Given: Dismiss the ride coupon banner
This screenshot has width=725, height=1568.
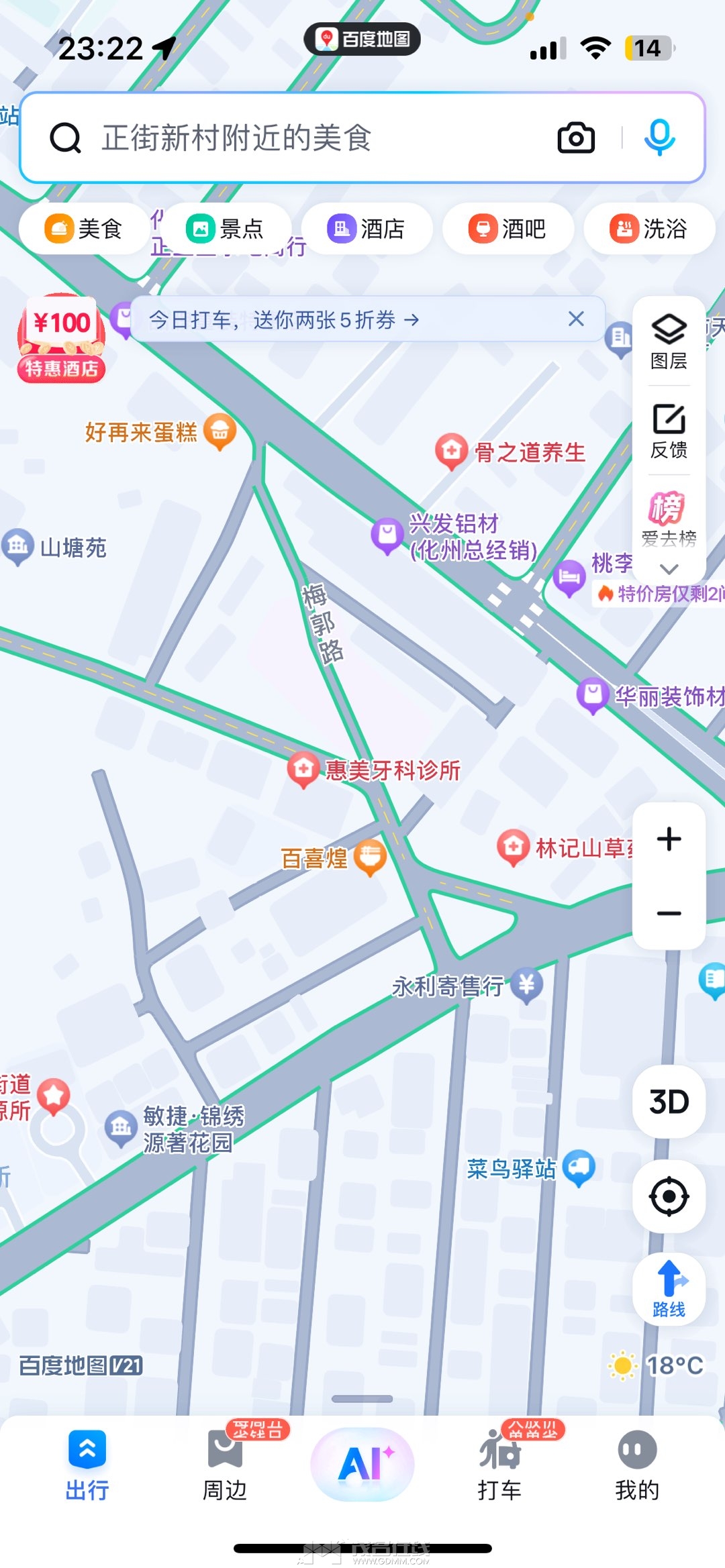Looking at the screenshot, I should coord(576,319).
